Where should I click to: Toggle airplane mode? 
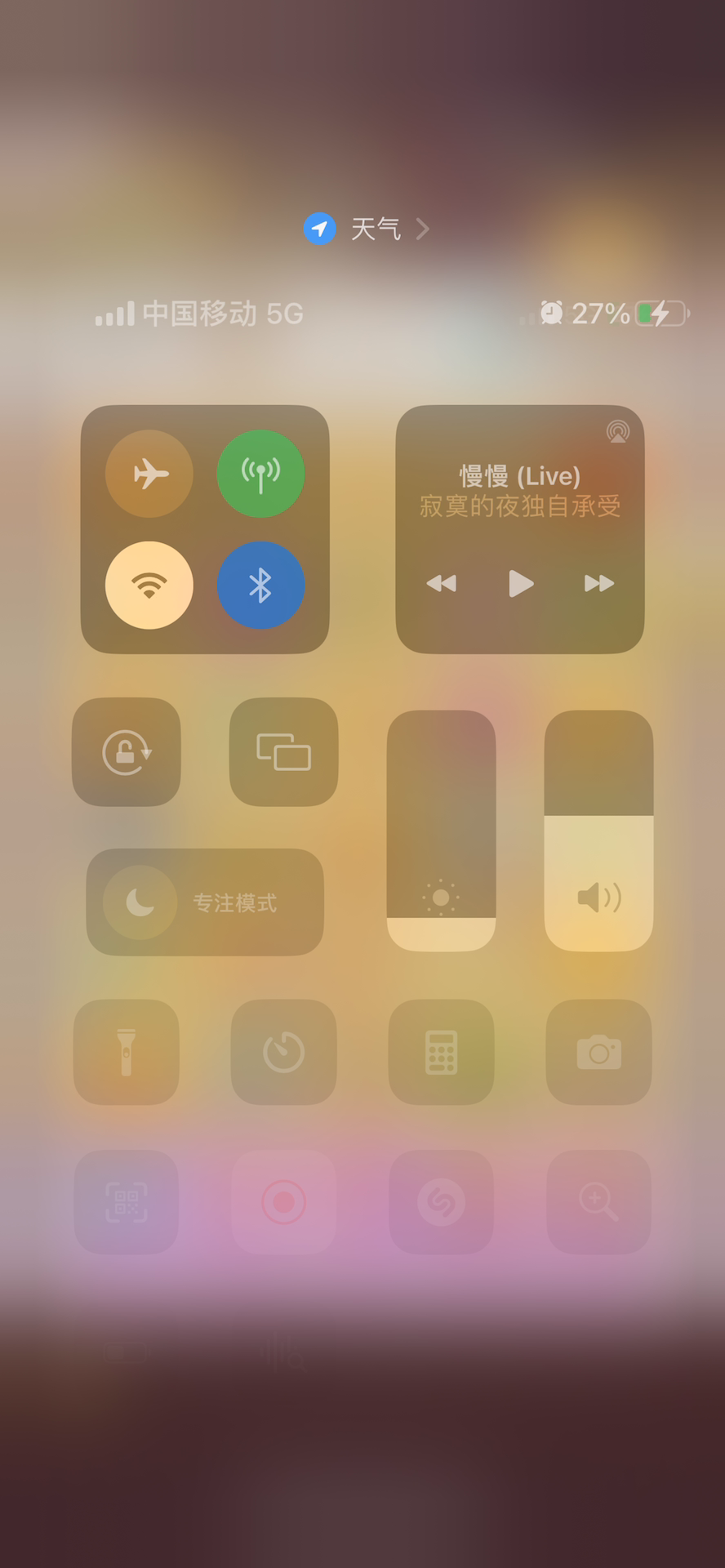click(x=149, y=474)
